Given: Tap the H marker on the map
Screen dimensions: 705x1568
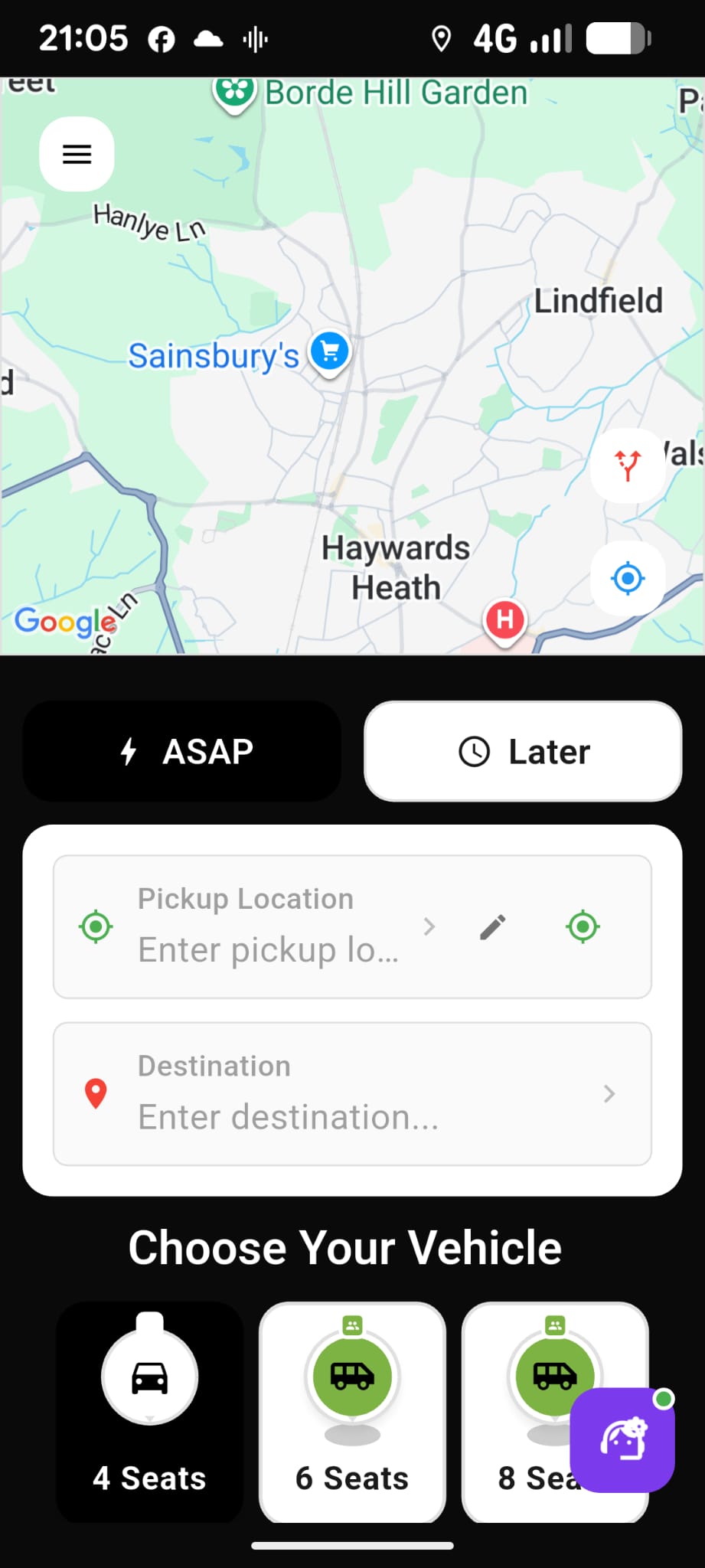Looking at the screenshot, I should pyautogui.click(x=504, y=619).
